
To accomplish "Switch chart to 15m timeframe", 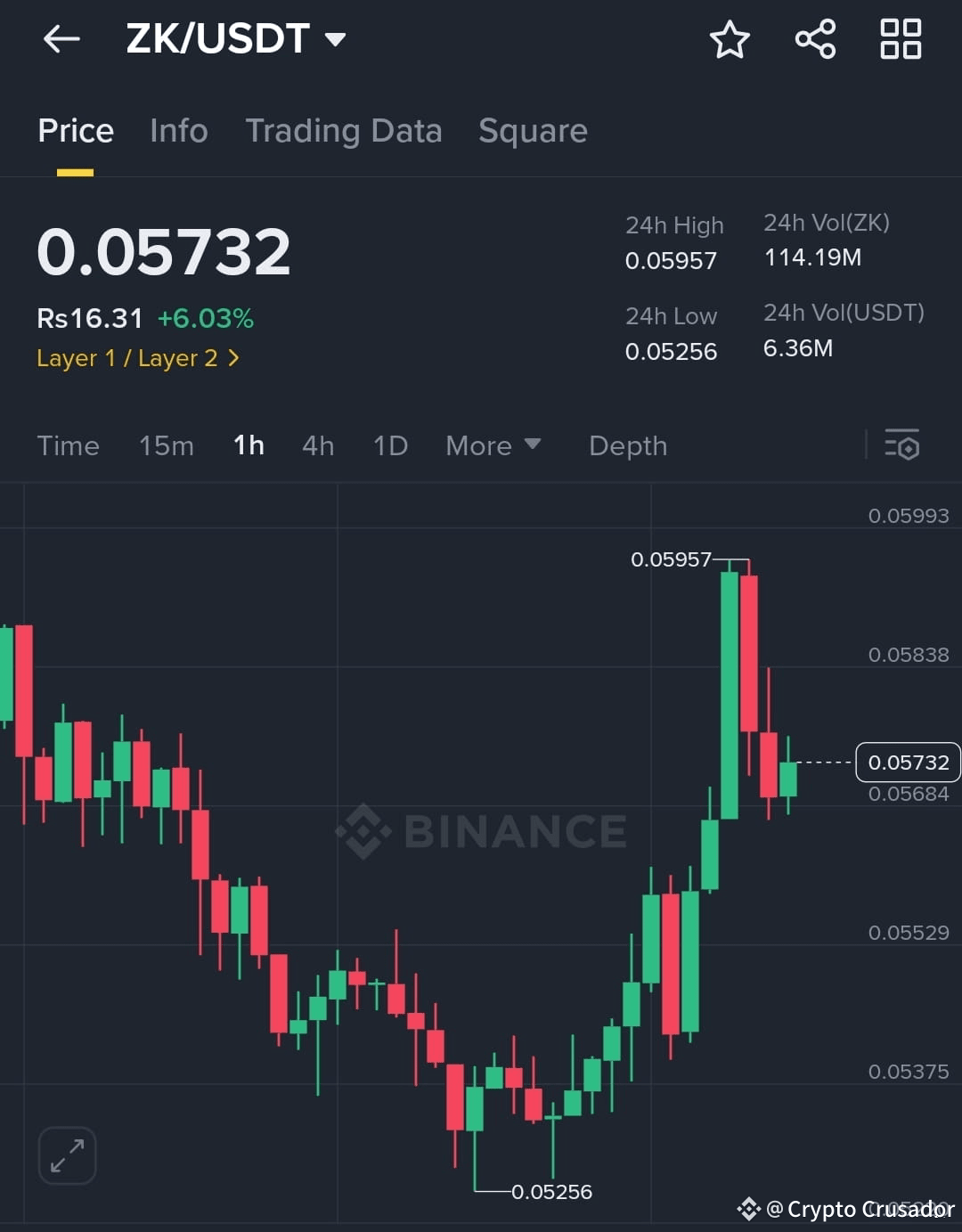I will coord(167,445).
